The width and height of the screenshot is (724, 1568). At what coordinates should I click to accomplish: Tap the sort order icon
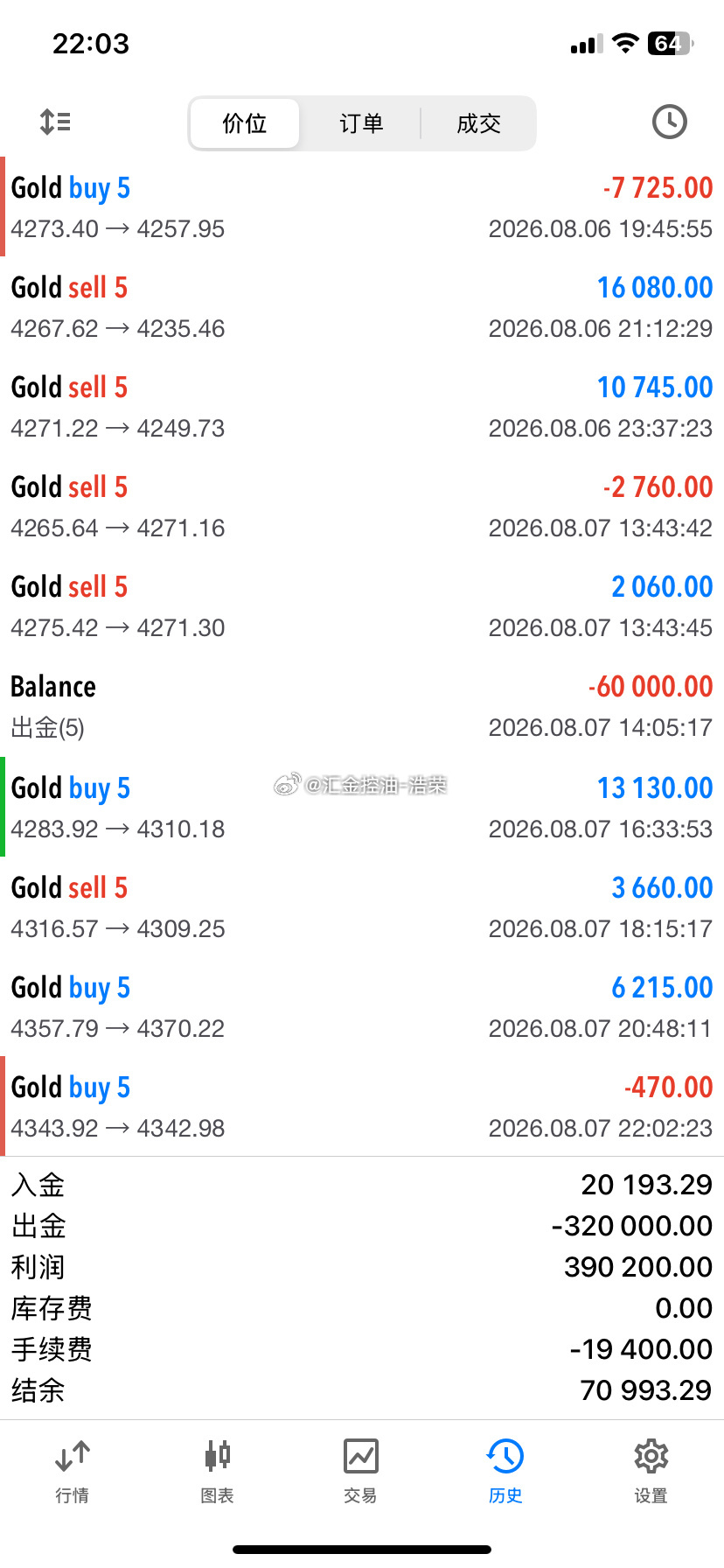click(x=55, y=122)
